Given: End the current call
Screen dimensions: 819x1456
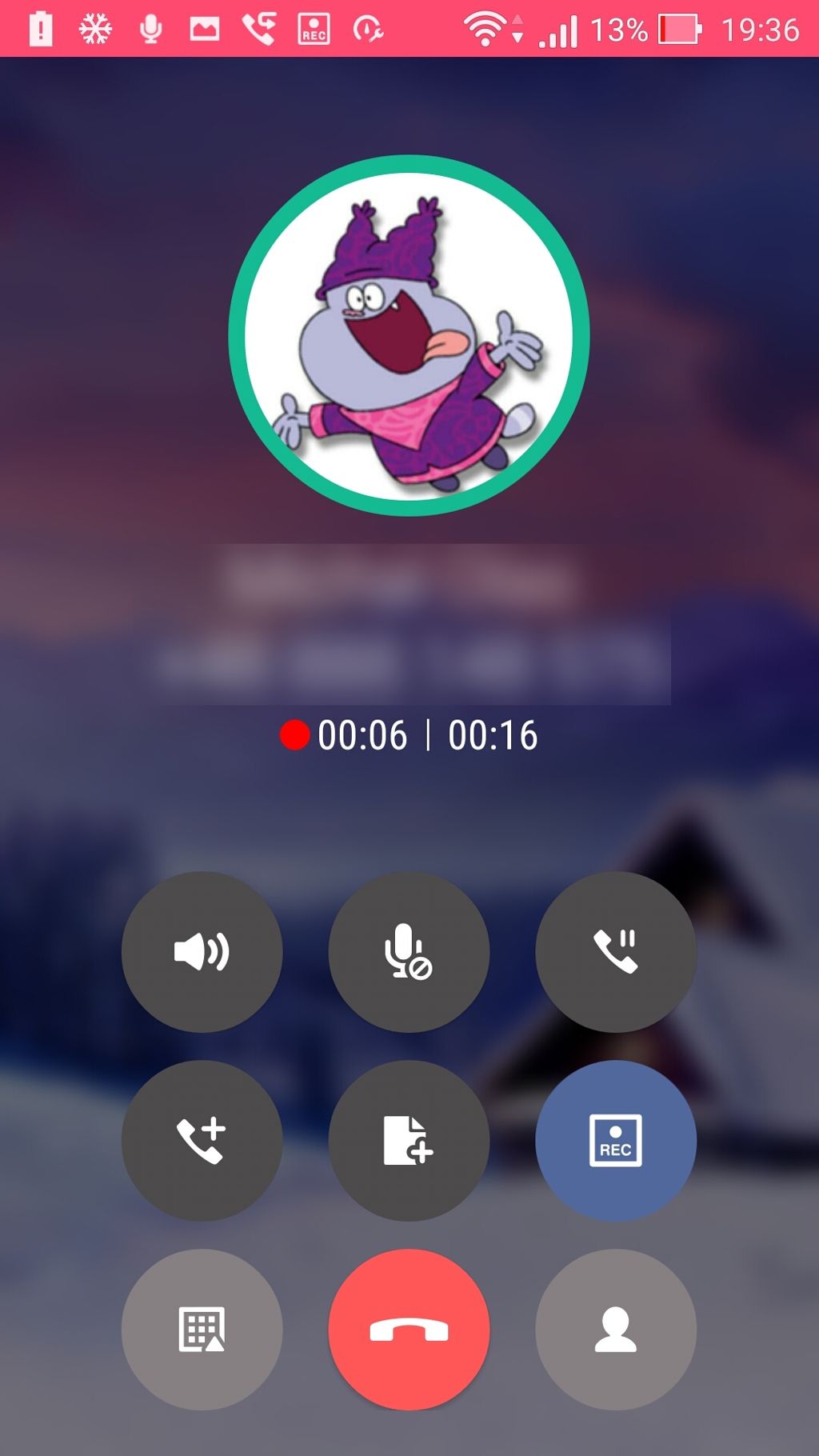Looking at the screenshot, I should (x=409, y=1329).
